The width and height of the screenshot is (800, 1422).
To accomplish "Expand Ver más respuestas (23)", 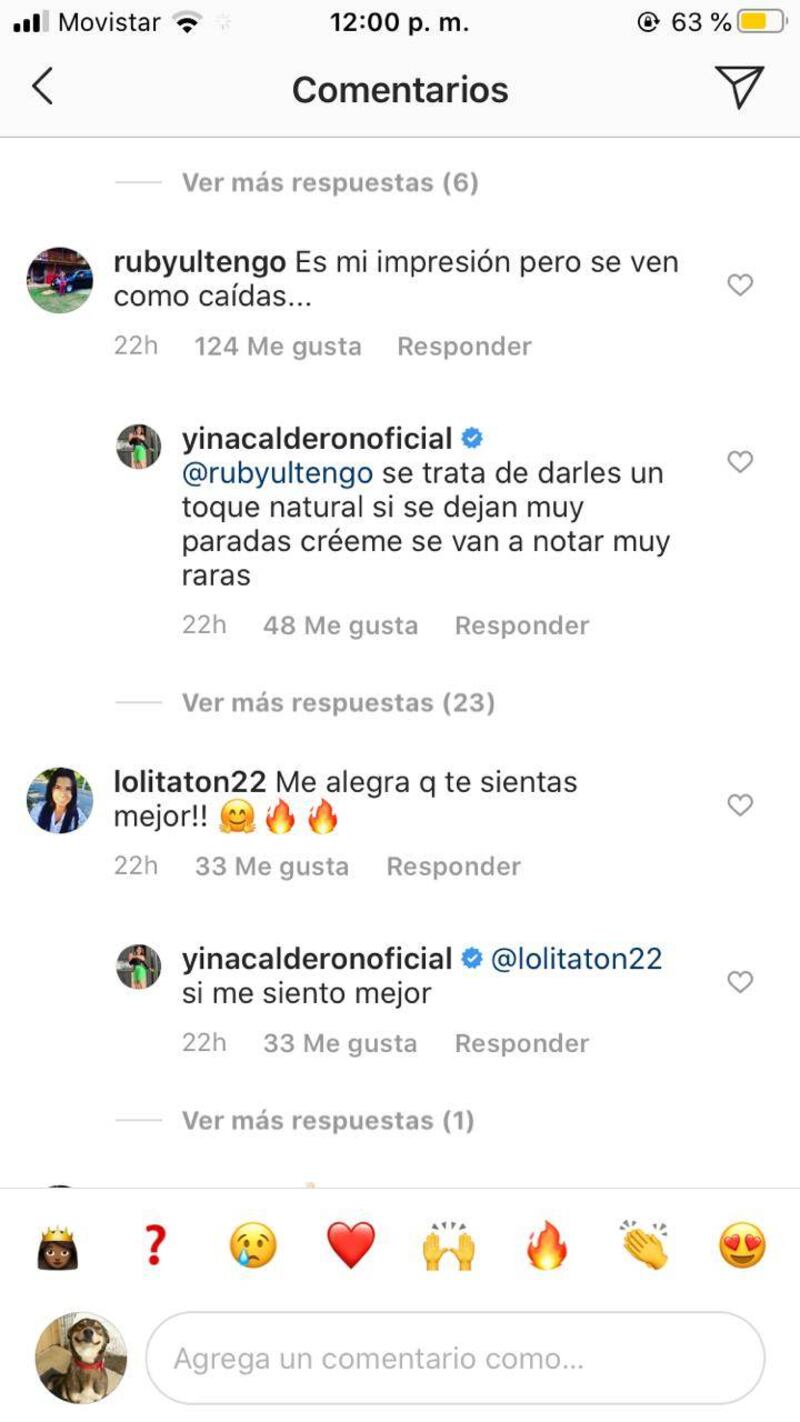I will click(x=338, y=702).
